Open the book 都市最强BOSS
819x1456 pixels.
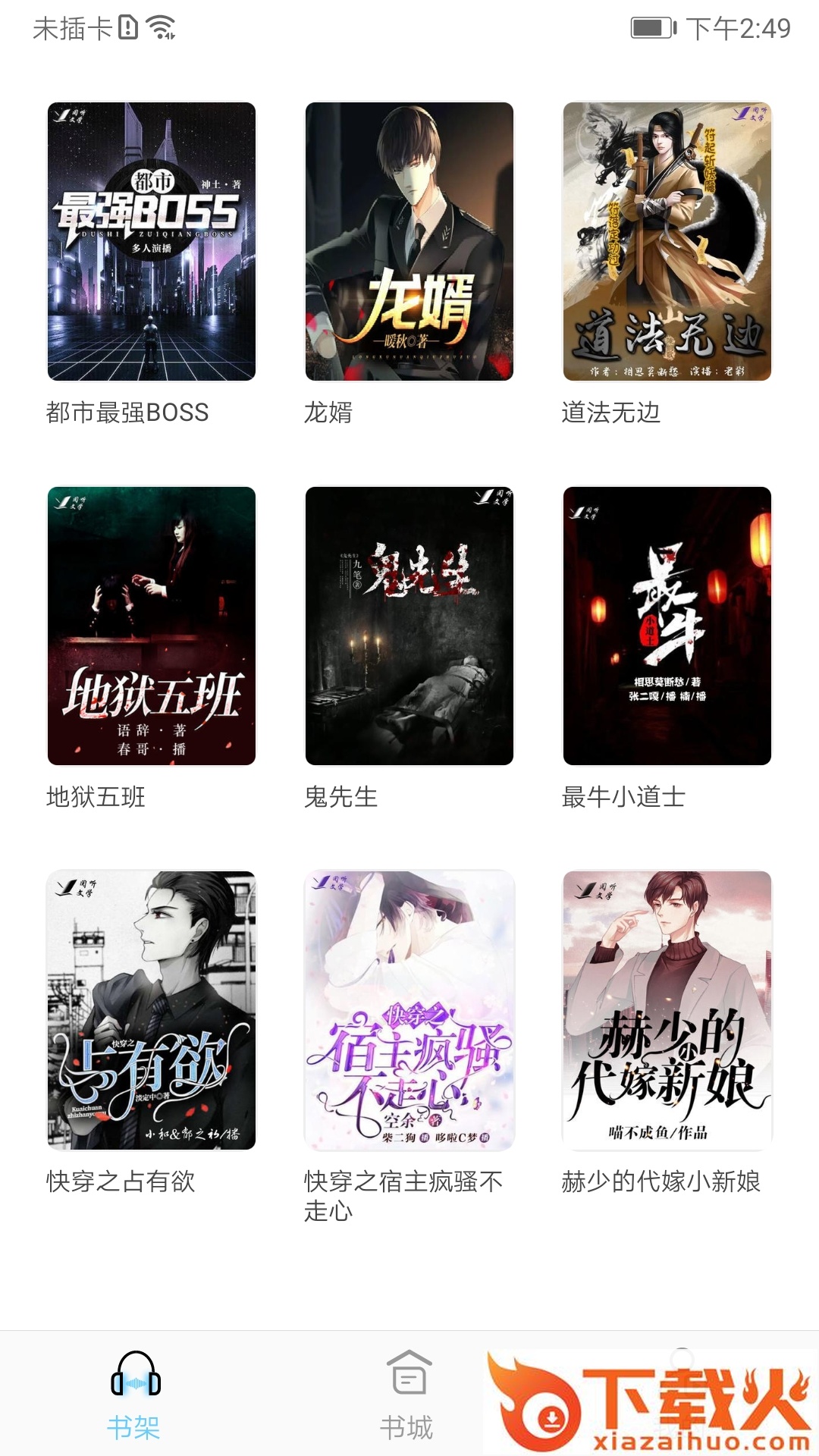[x=152, y=242]
